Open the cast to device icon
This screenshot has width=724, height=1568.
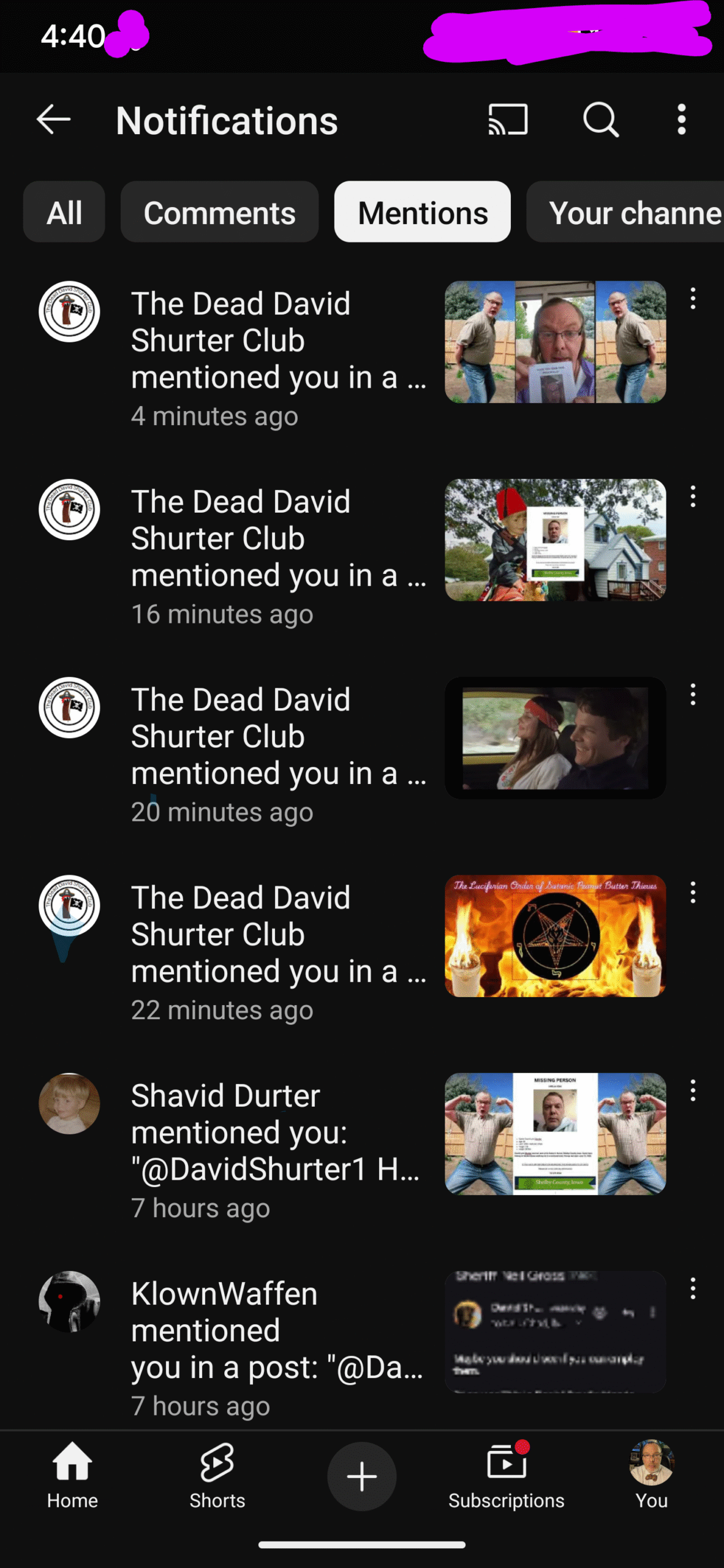pyautogui.click(x=507, y=119)
